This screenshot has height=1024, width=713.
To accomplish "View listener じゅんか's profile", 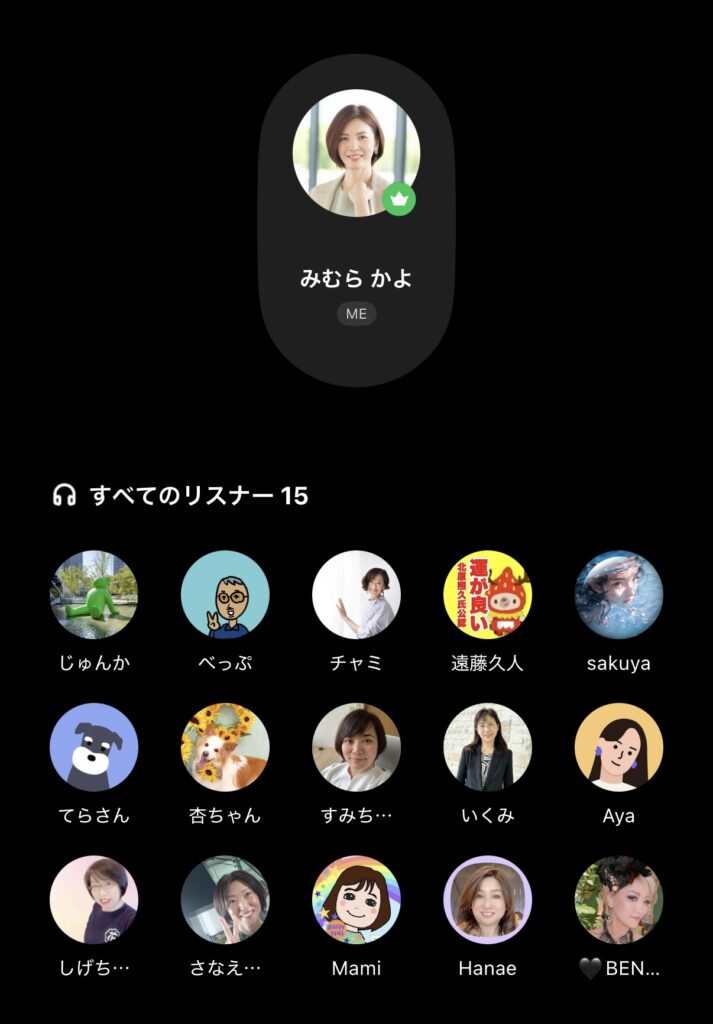I will pos(94,595).
